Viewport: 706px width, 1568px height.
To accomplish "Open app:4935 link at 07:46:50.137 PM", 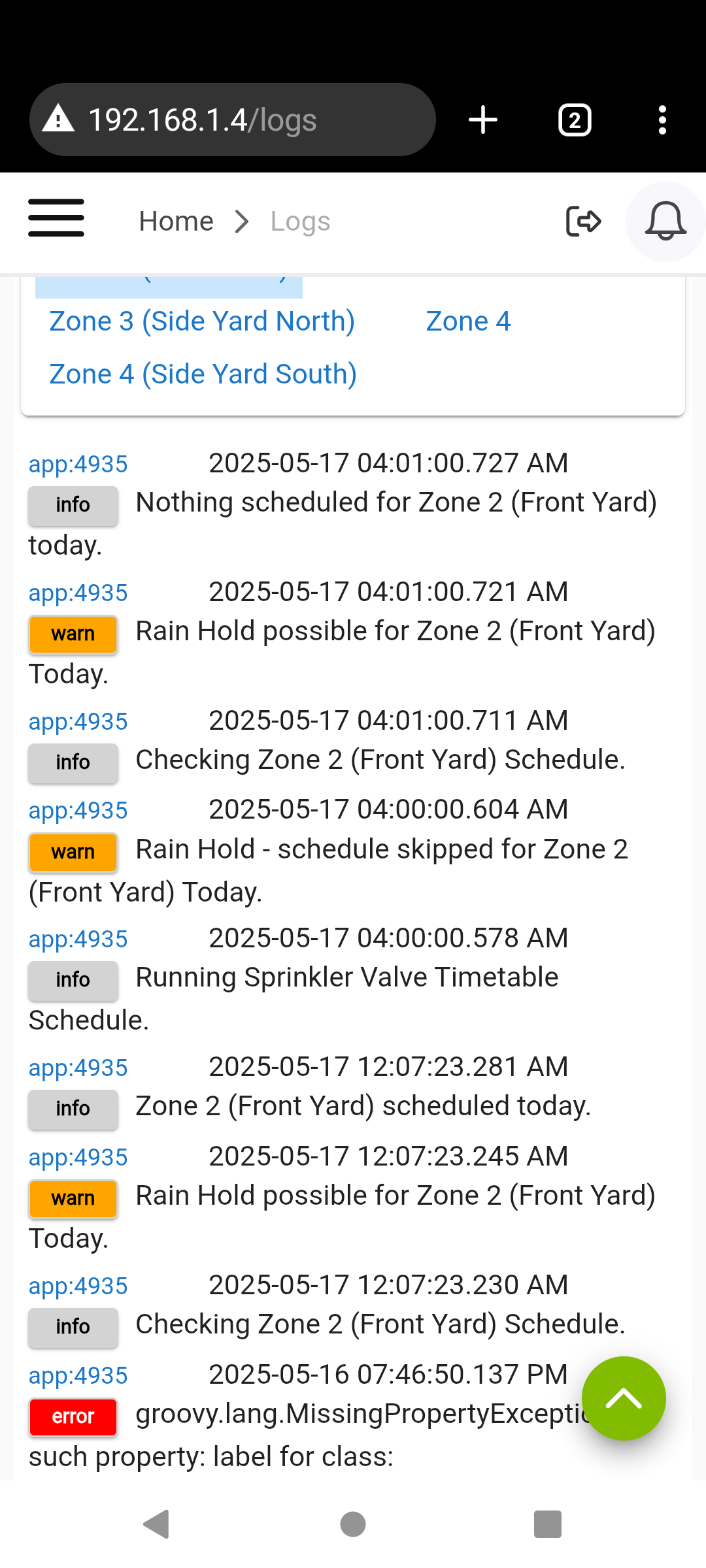I will pos(78,1376).
